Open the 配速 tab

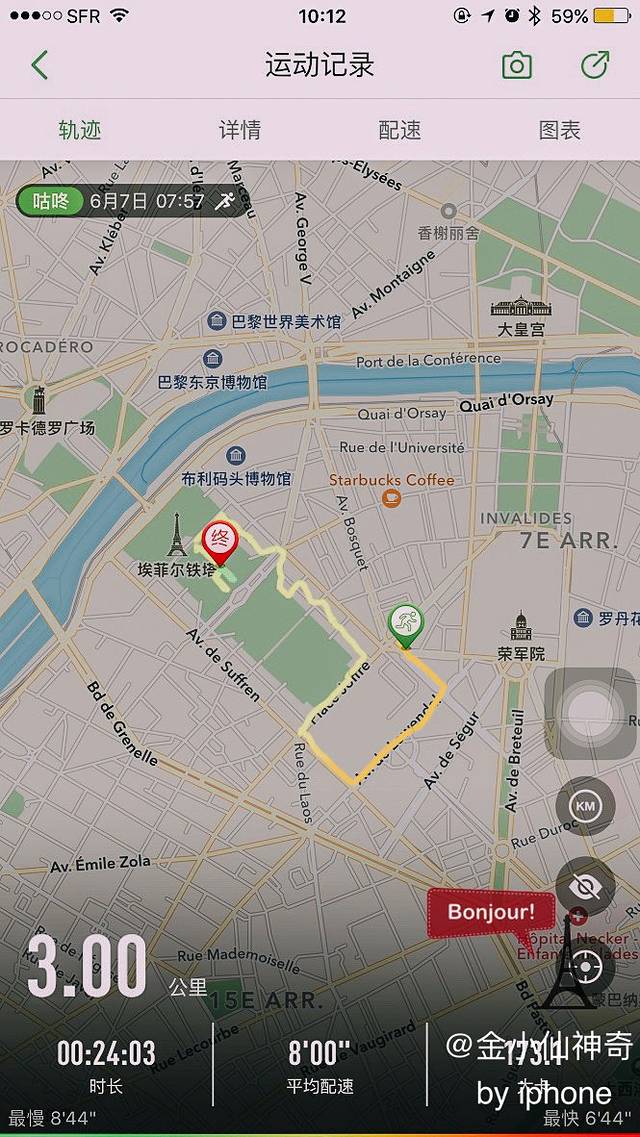pos(400,130)
